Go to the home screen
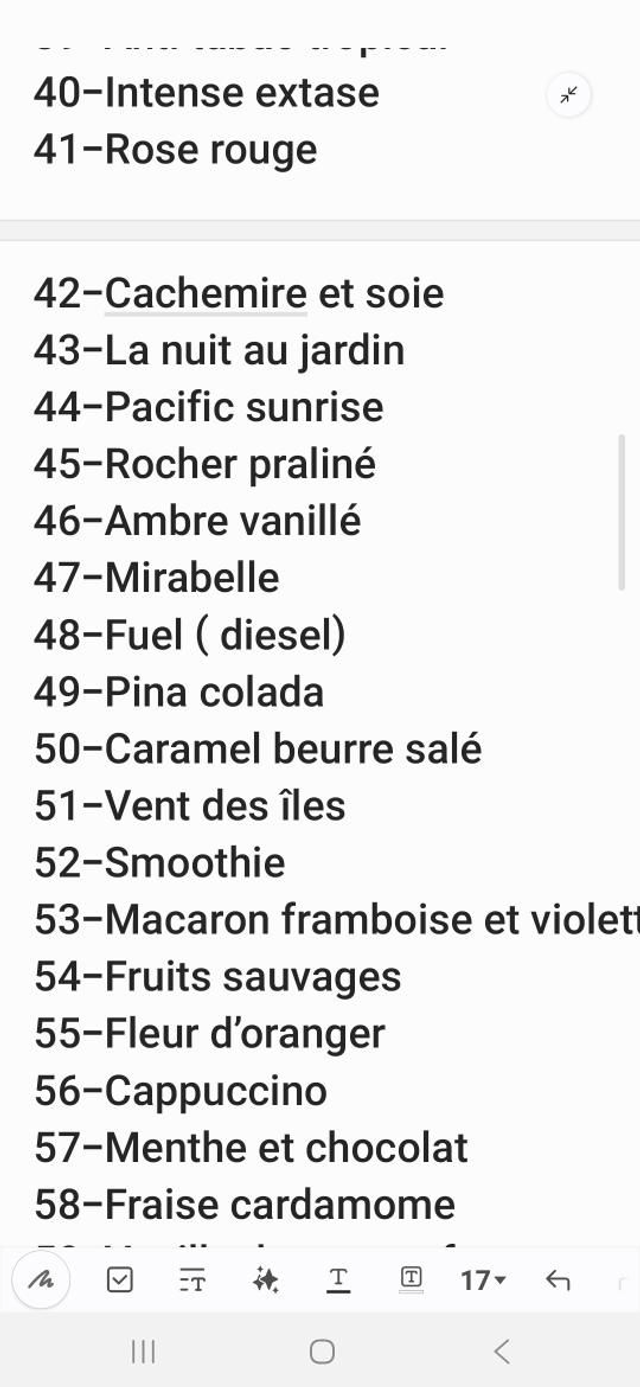The width and height of the screenshot is (640, 1387). click(x=321, y=1352)
